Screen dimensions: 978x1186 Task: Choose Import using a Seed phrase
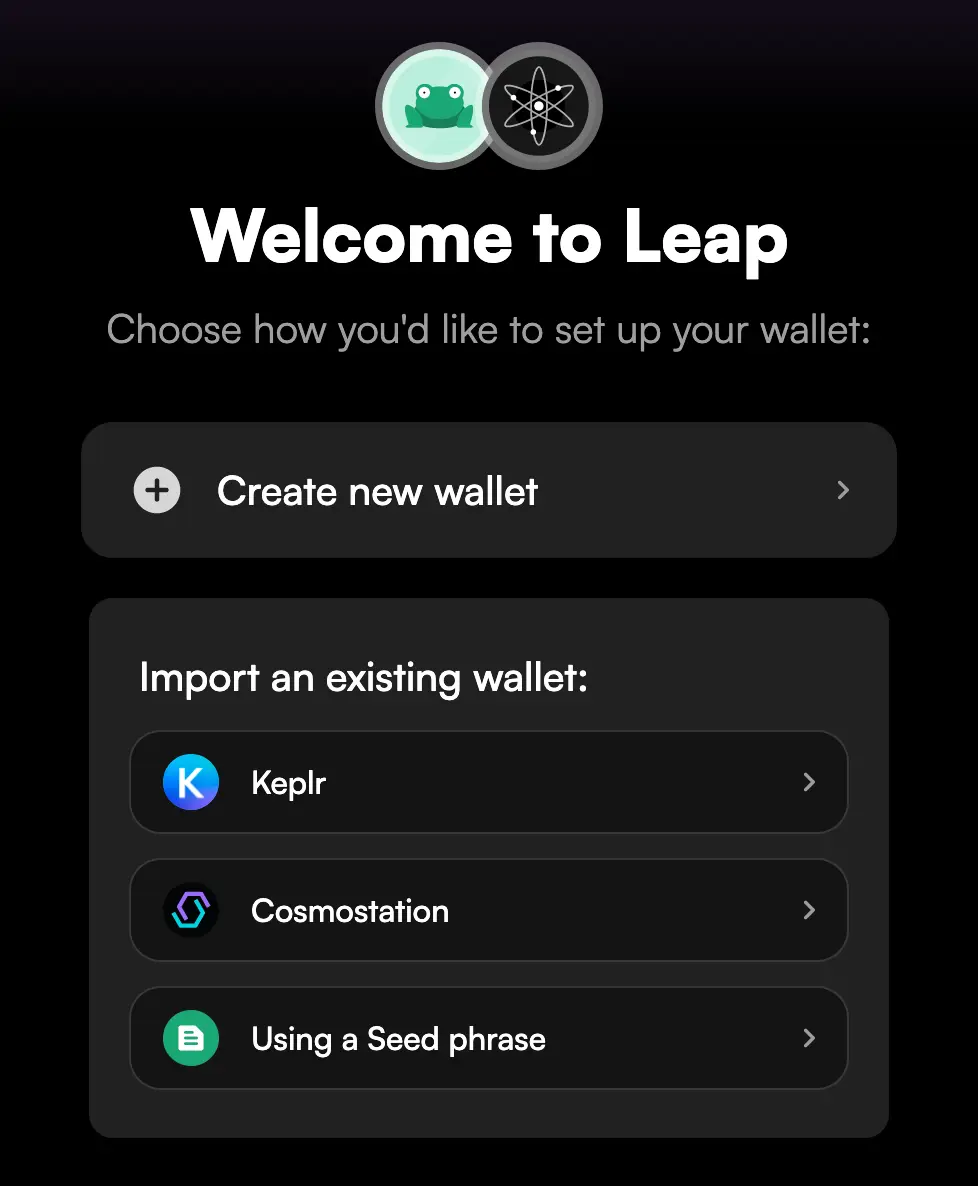pyautogui.click(x=488, y=1038)
